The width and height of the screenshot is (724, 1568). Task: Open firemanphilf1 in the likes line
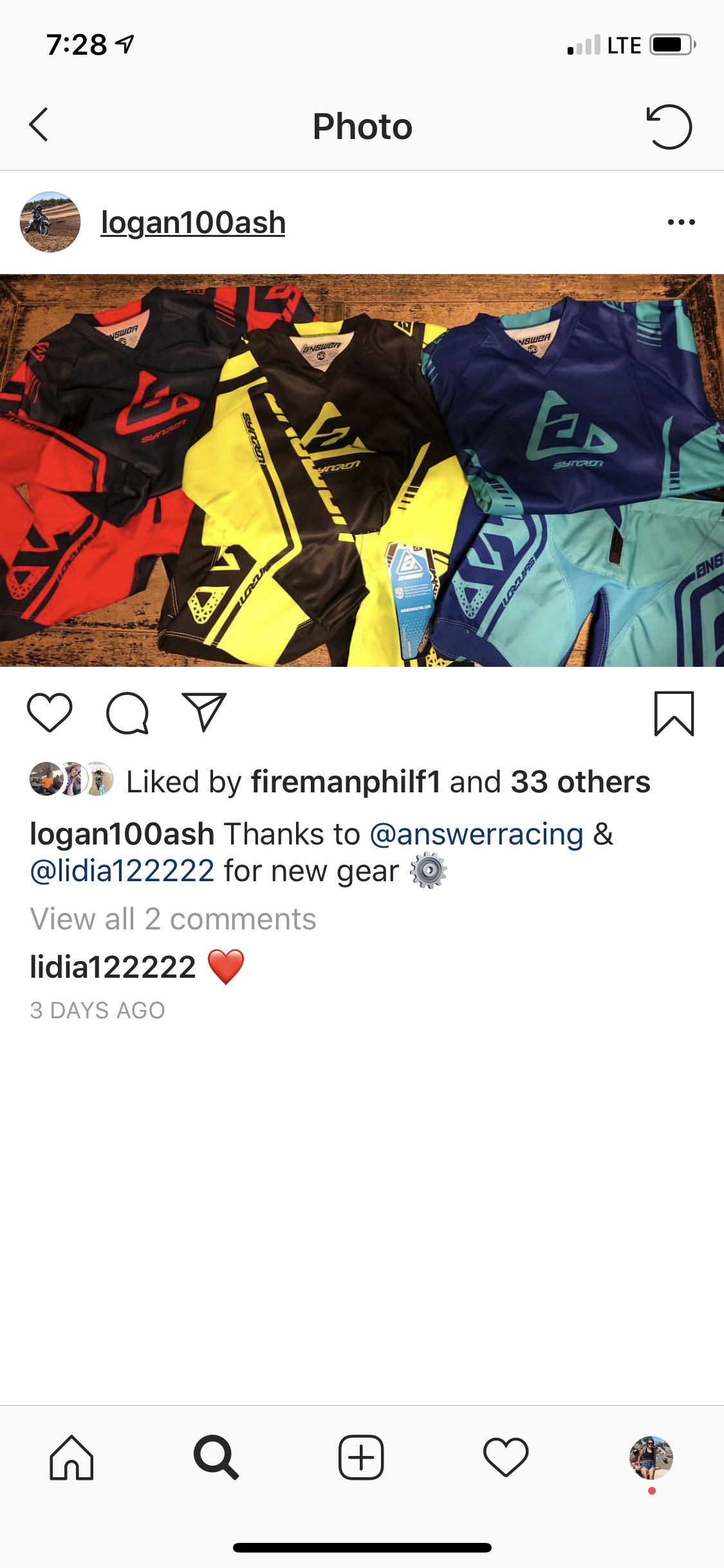point(346,782)
